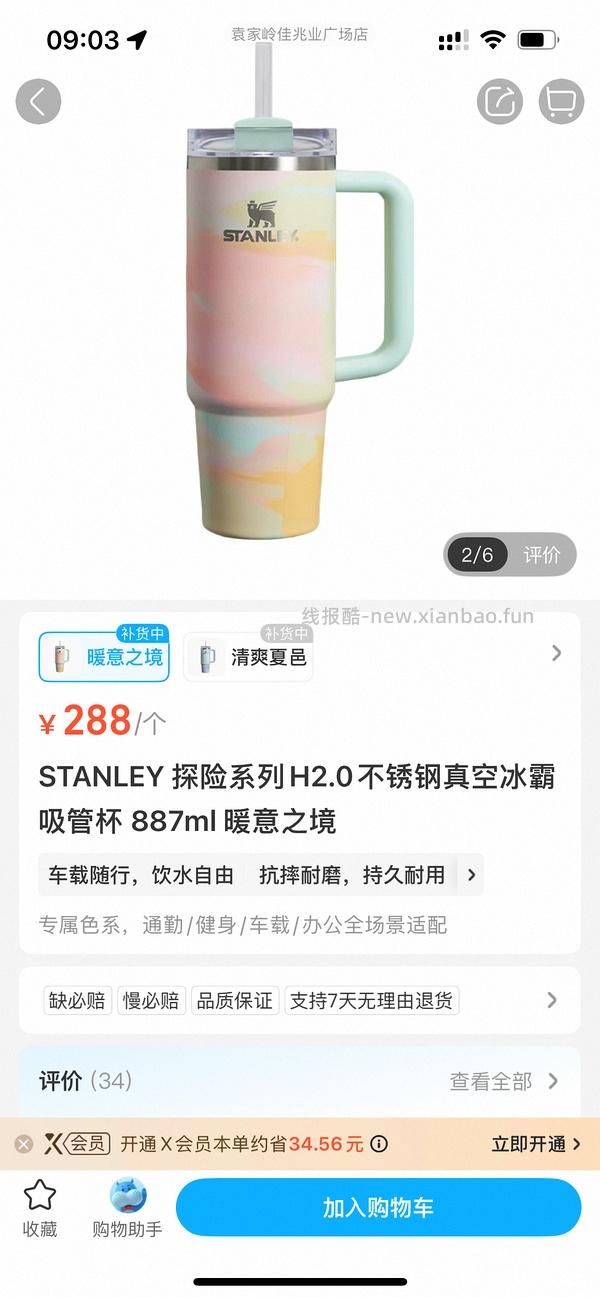
Task: Open 评价 next to the 2/6 indicator
Action: 542,555
